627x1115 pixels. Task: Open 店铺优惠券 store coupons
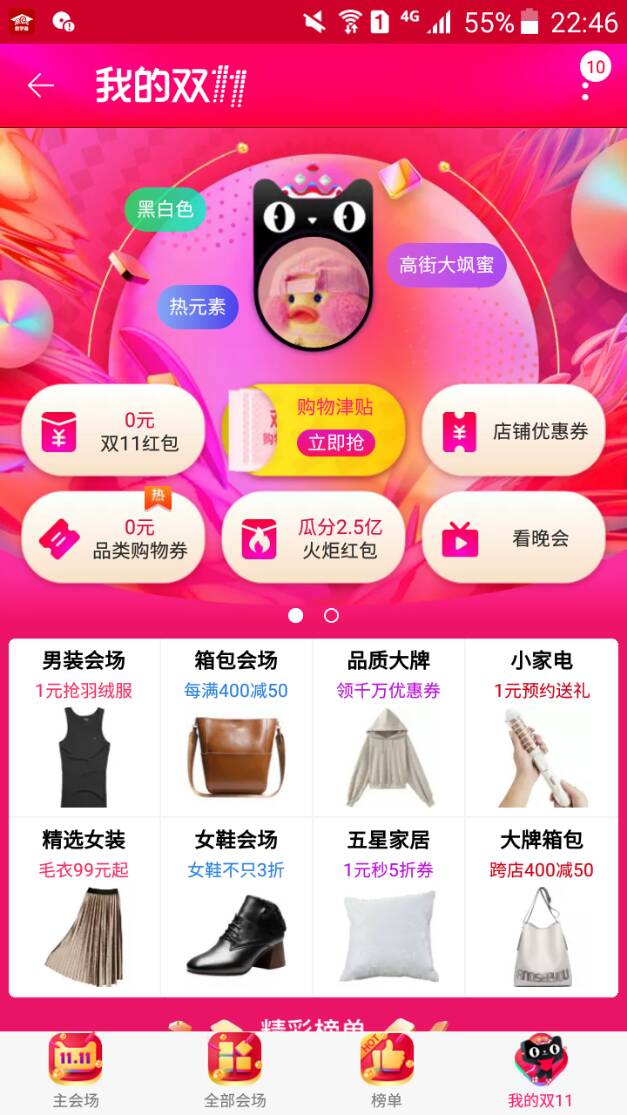(513, 431)
